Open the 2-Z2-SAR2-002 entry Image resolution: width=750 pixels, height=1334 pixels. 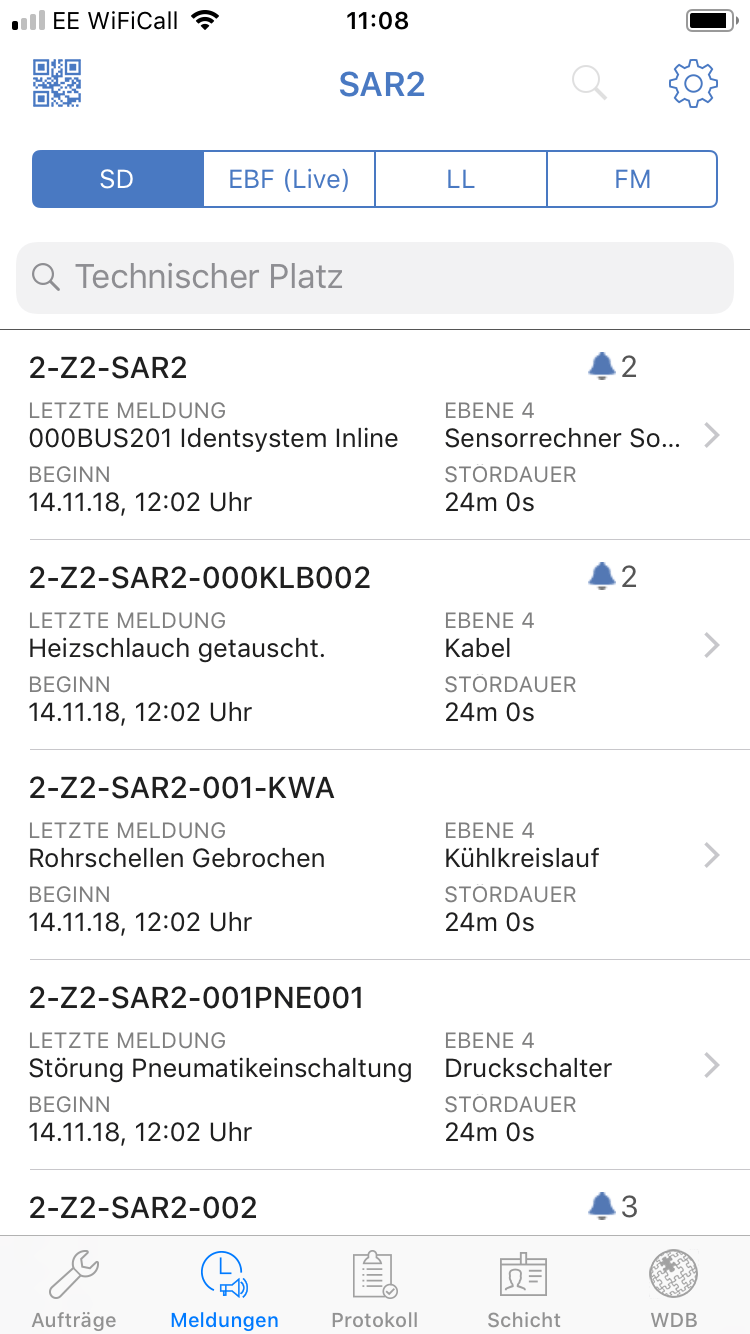(x=375, y=1206)
